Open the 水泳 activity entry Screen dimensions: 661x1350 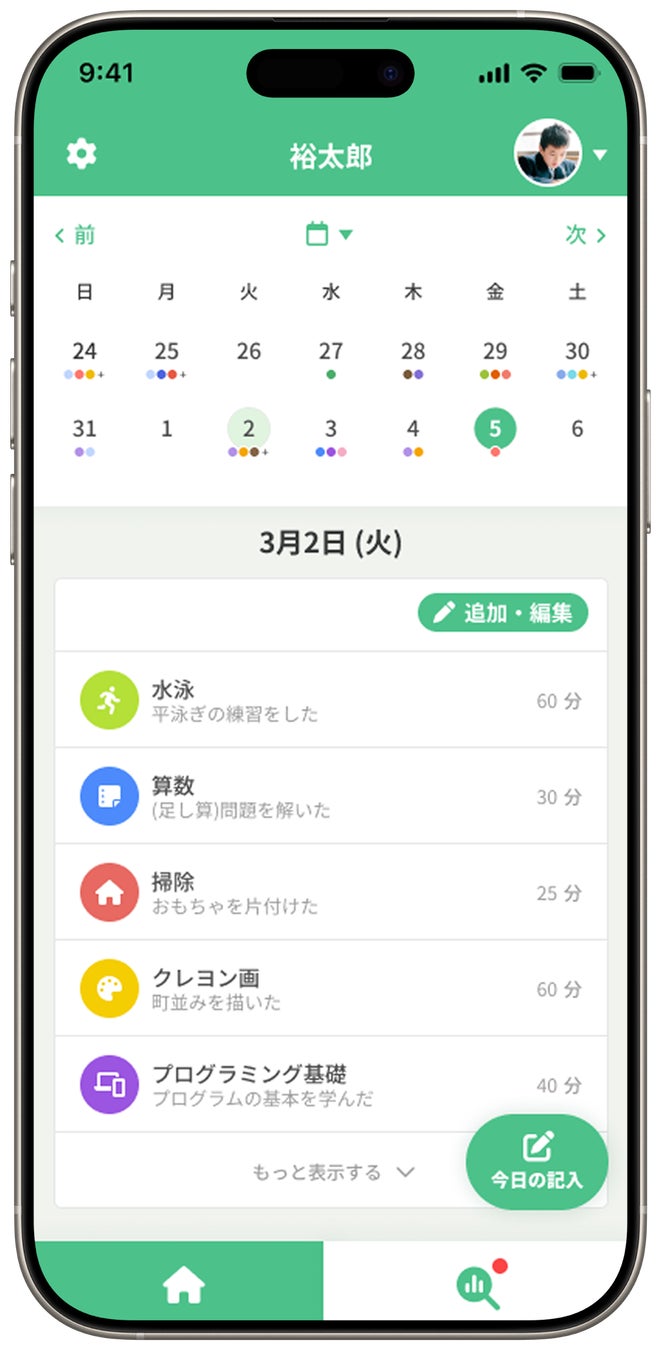pos(330,700)
